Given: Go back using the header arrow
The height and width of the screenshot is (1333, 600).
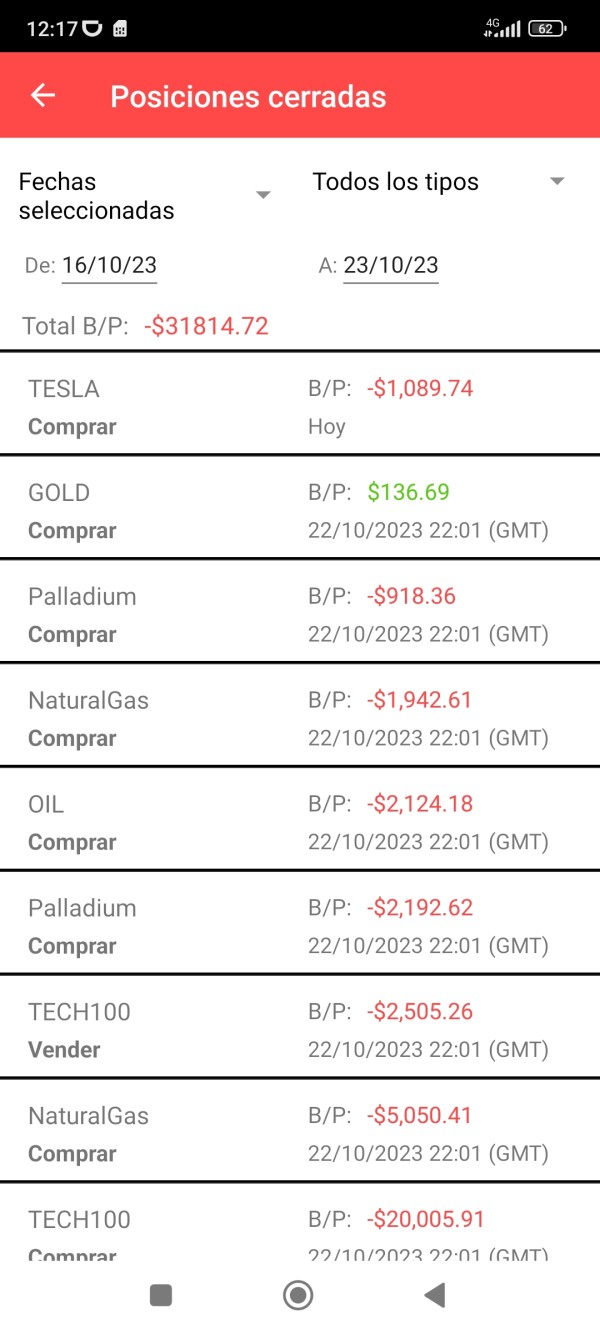Looking at the screenshot, I should point(43,96).
